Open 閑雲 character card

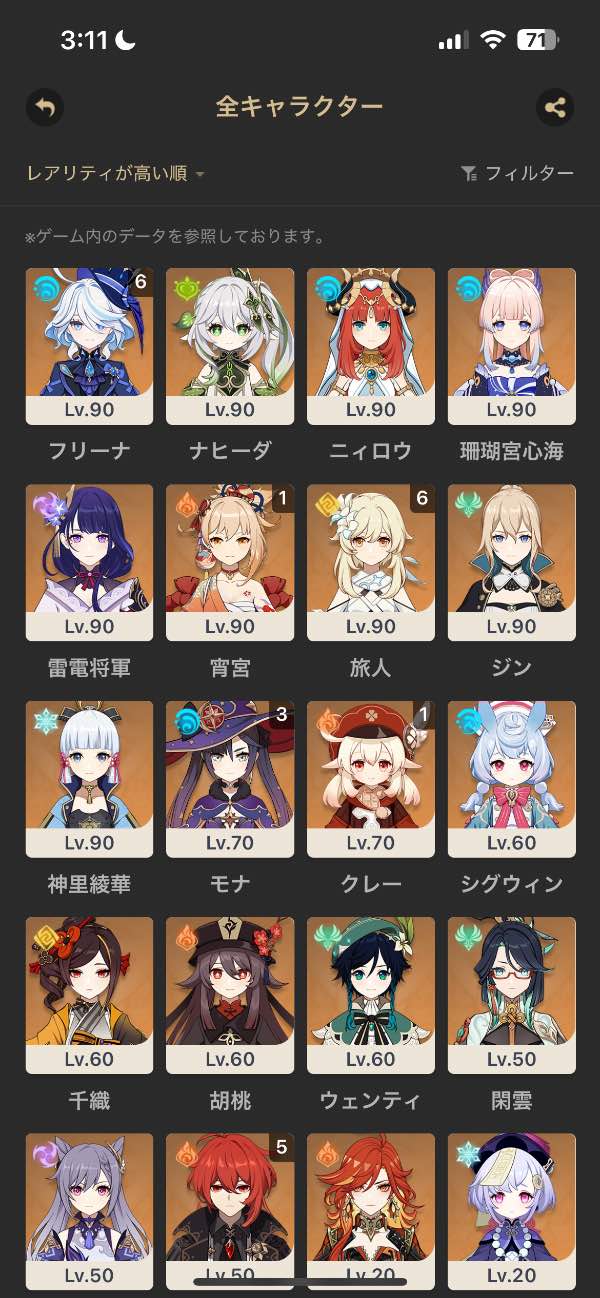[x=512, y=994]
